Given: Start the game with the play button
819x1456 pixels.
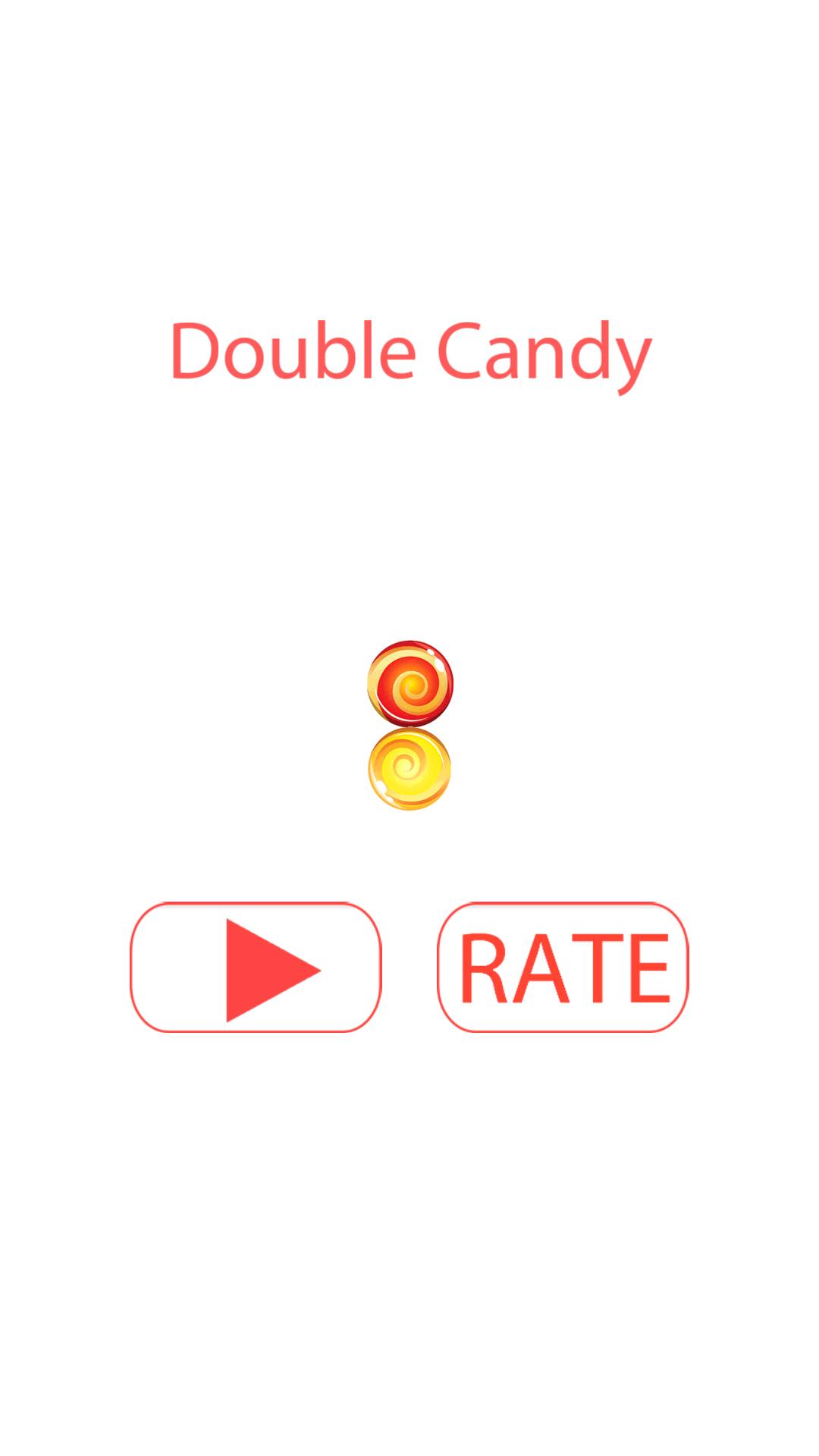Looking at the screenshot, I should point(256,968).
